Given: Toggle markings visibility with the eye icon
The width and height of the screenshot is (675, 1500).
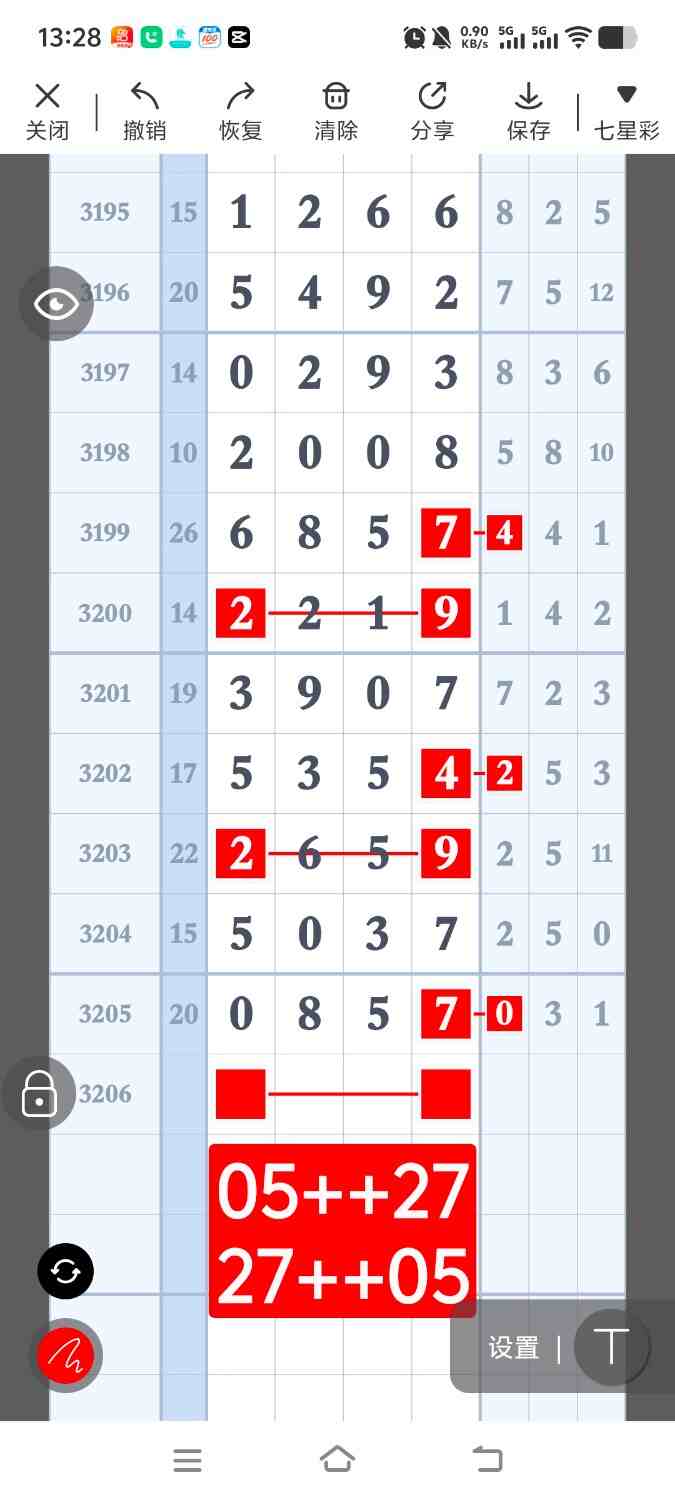Looking at the screenshot, I should (56, 303).
